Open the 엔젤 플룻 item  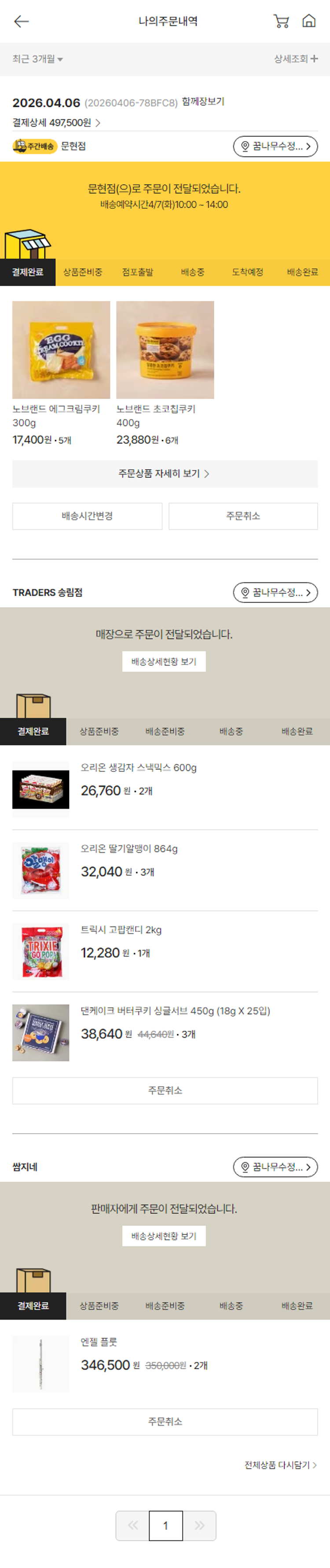[99, 1342]
